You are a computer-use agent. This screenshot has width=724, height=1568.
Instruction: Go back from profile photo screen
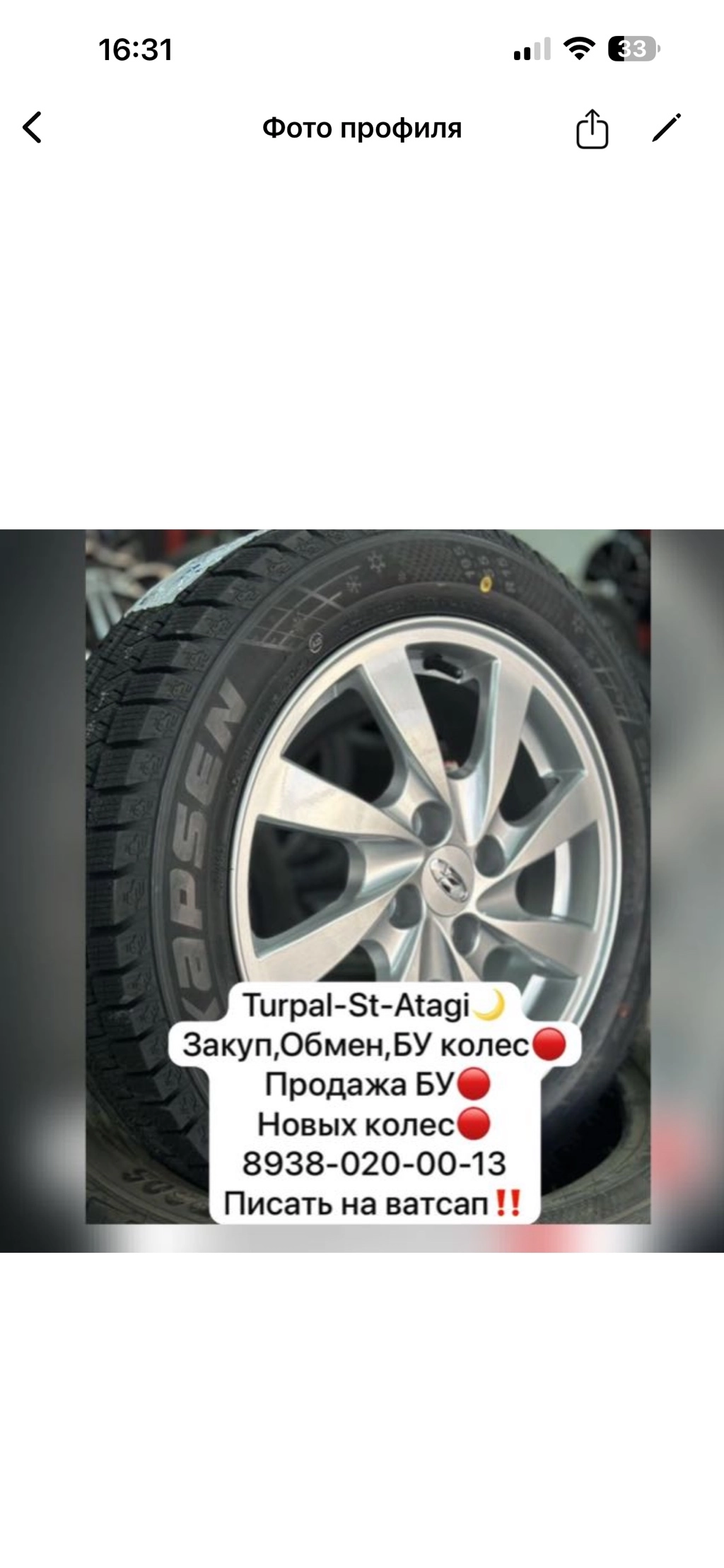pos(33,128)
